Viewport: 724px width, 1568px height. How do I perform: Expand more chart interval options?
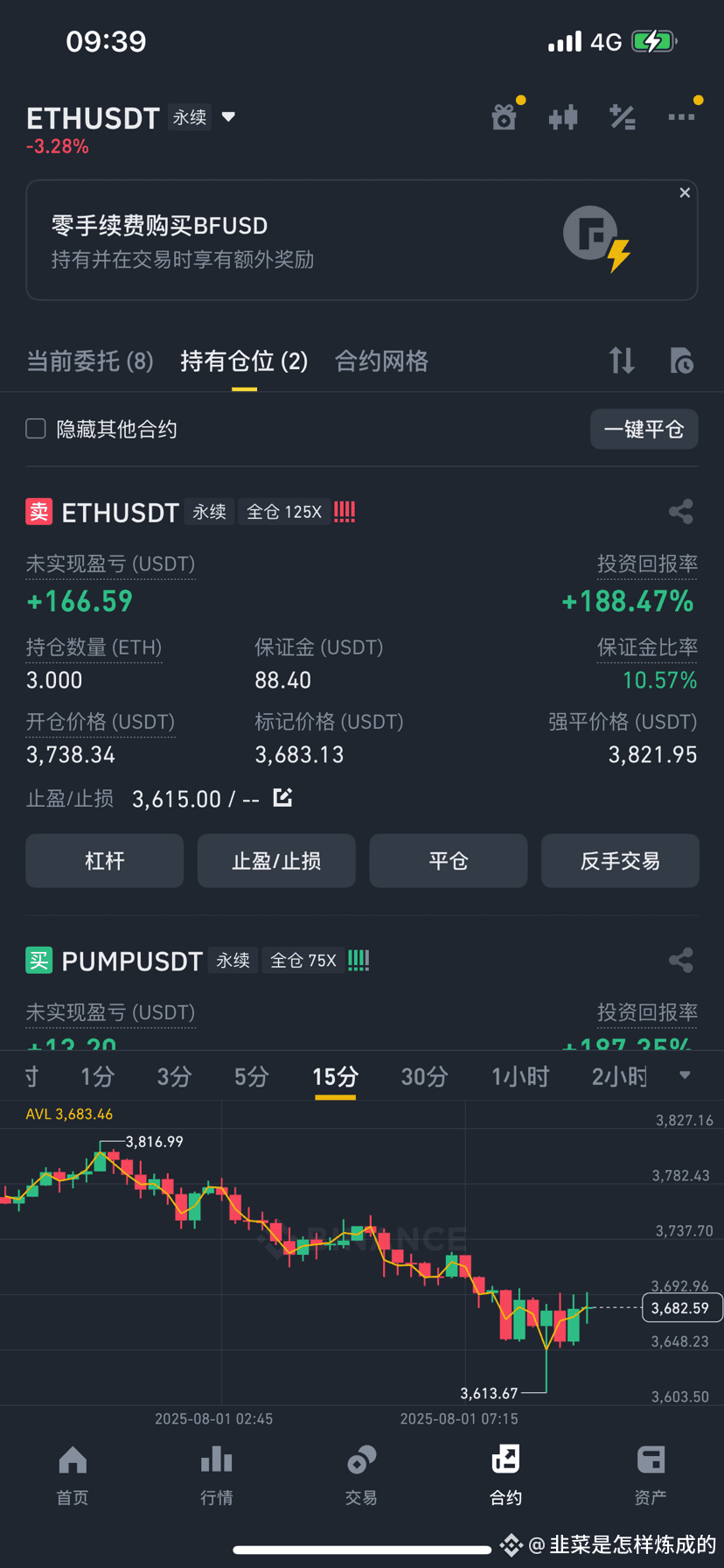click(685, 1075)
